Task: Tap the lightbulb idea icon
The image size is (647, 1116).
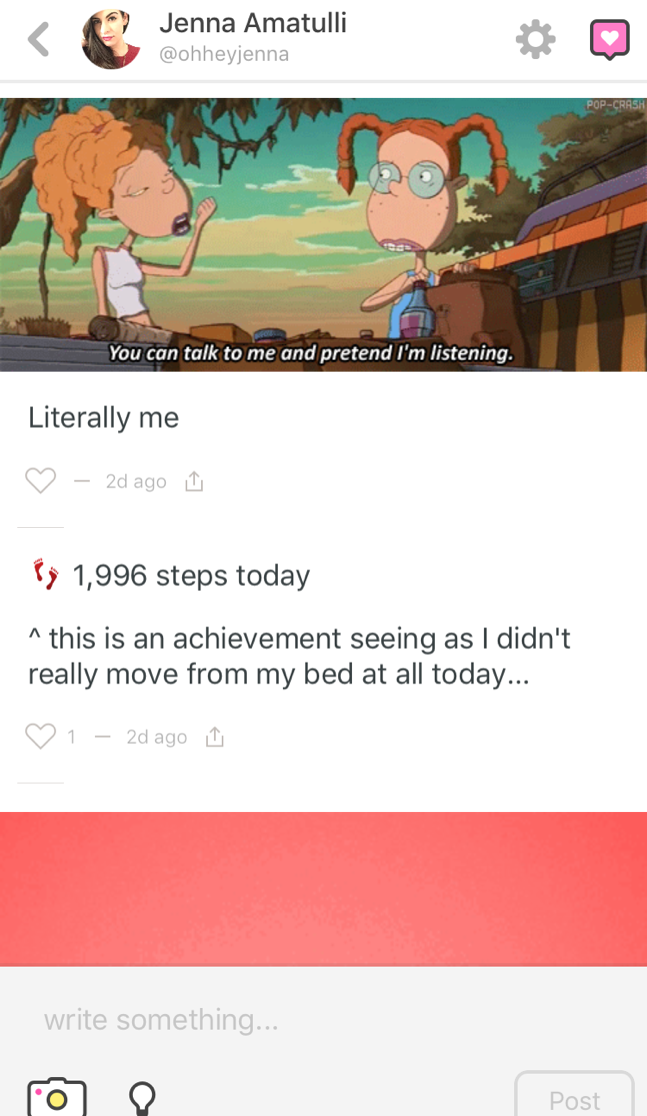Action: coord(144,1098)
